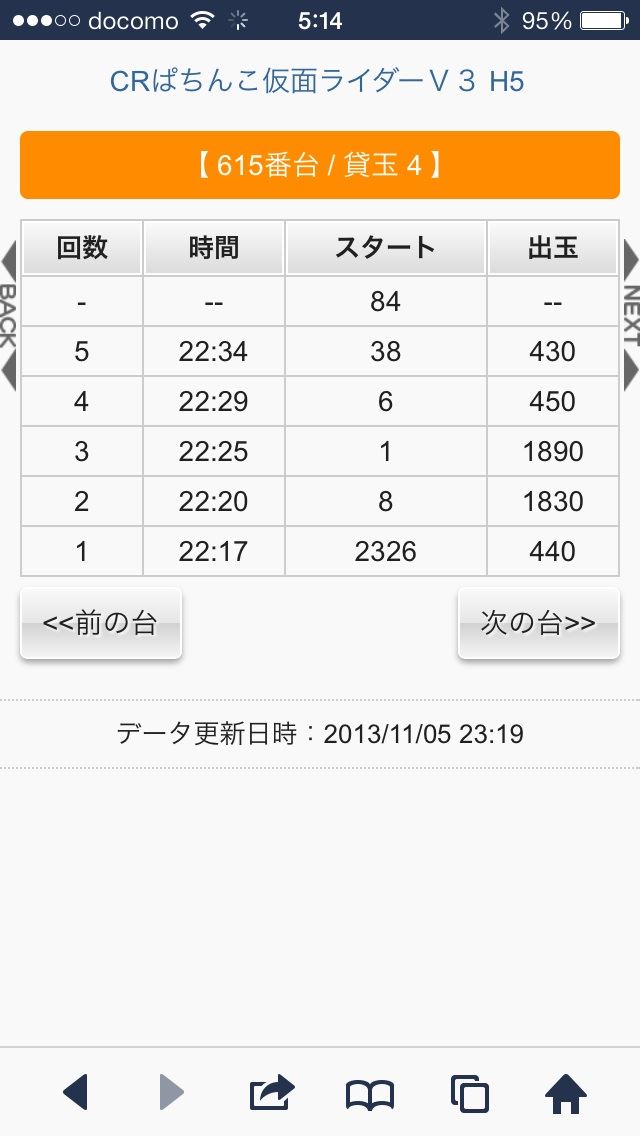
Task: Open the bookmarks book icon
Action: (x=370, y=1094)
